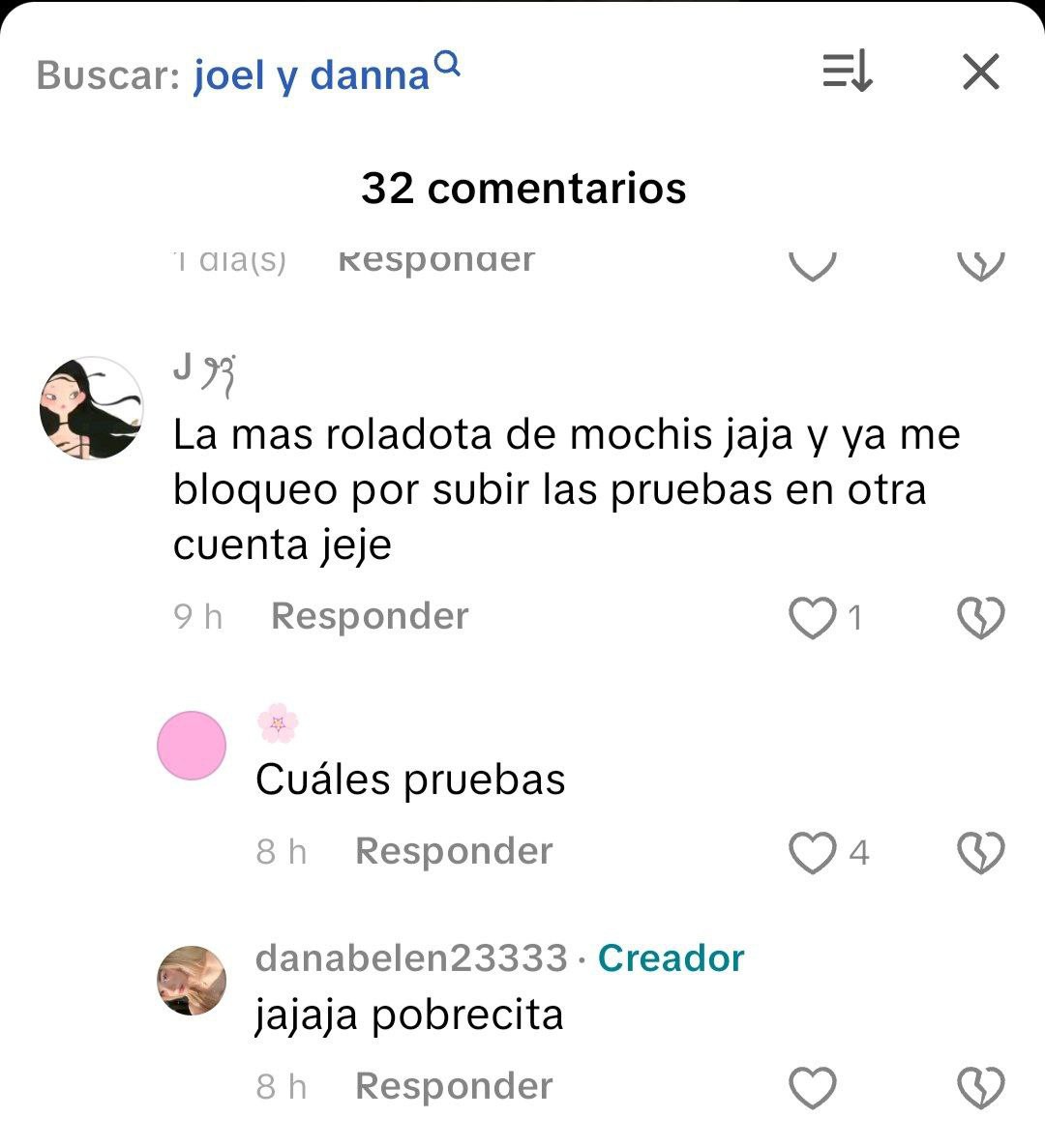Open profile picture of the 'Cuáles pruebas' commenter

[192, 746]
